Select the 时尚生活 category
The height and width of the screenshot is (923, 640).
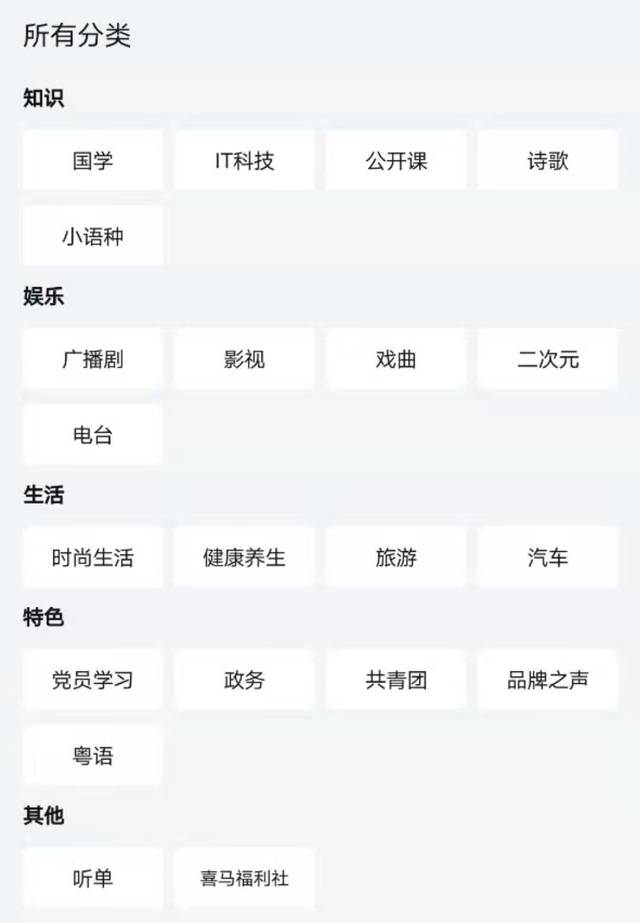pyautogui.click(x=92, y=557)
